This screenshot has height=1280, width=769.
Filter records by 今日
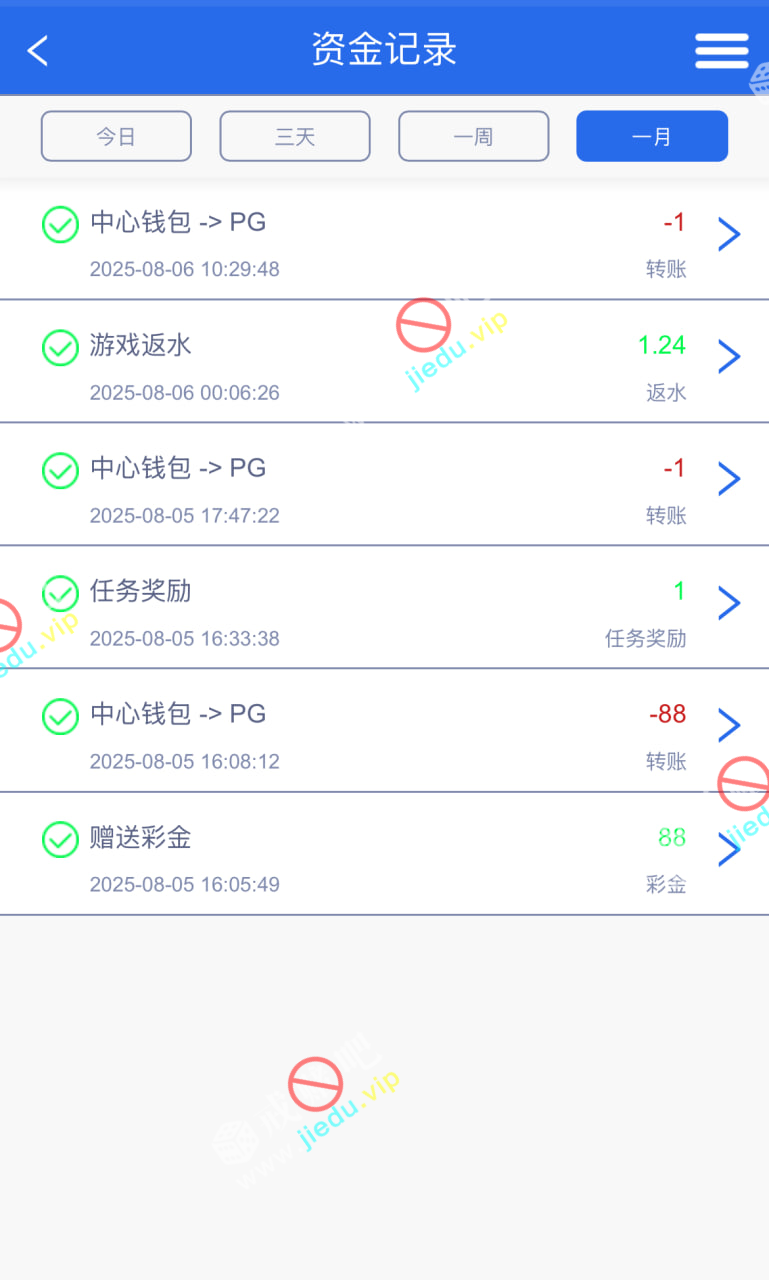pos(116,136)
